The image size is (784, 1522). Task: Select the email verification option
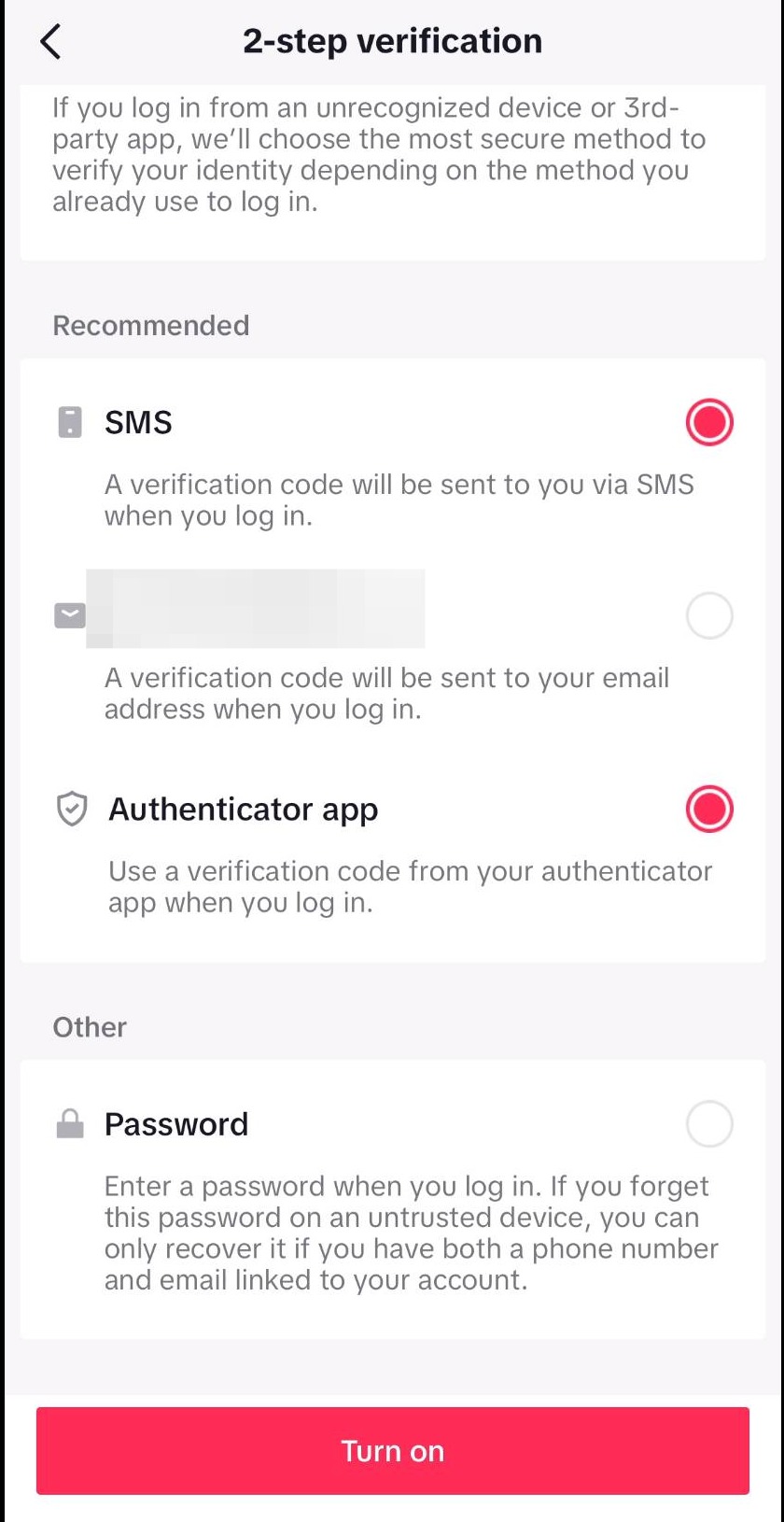point(708,616)
